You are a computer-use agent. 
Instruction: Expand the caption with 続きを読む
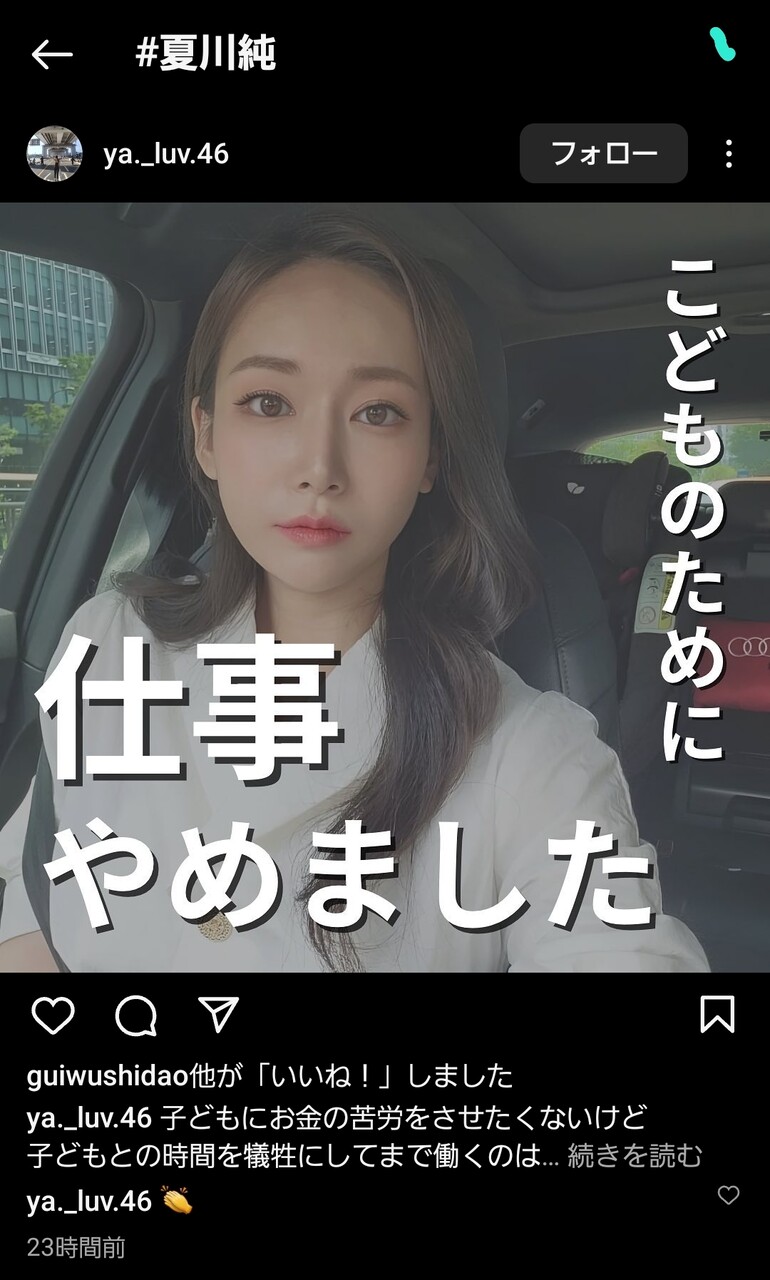click(635, 1157)
